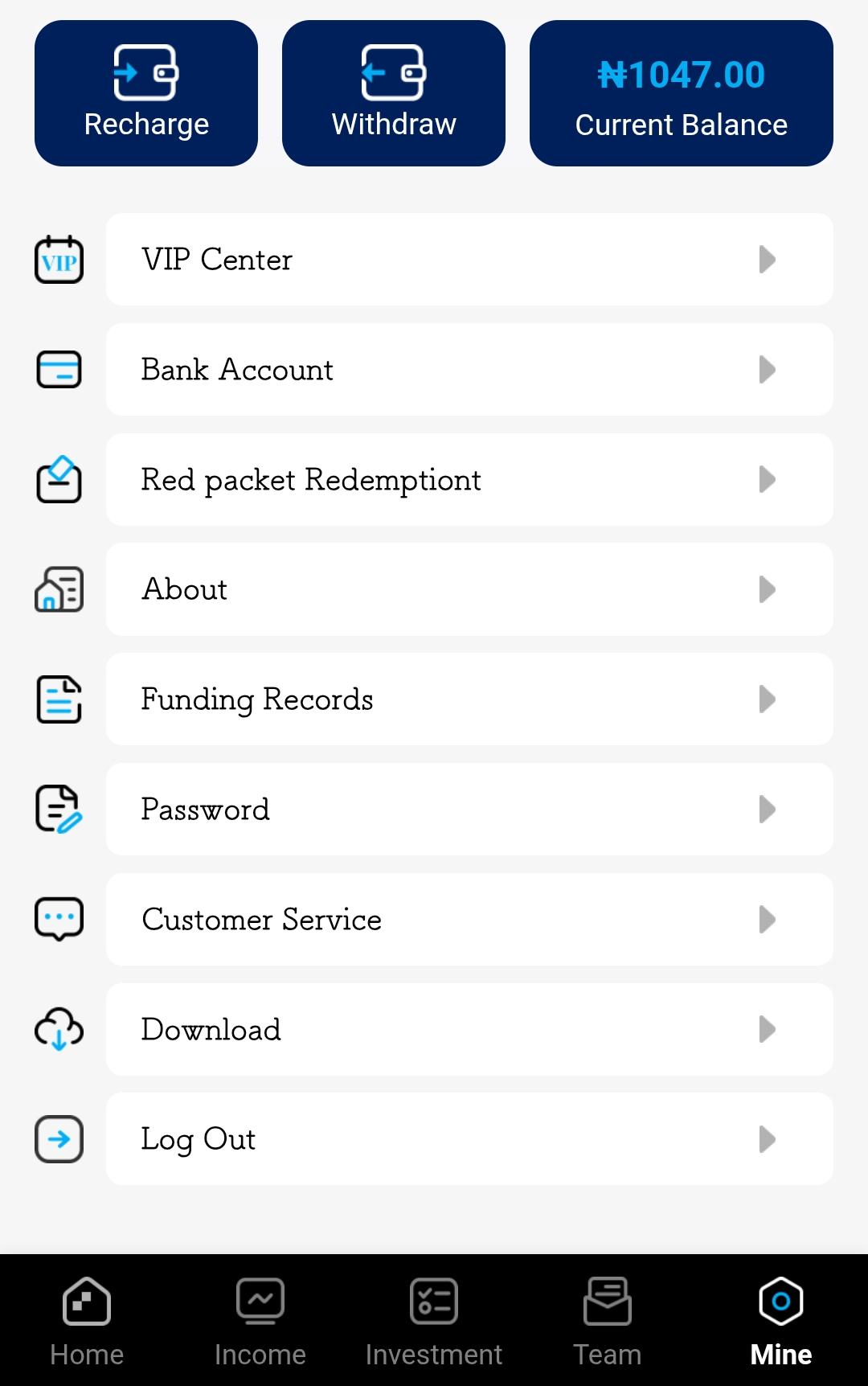This screenshot has width=868, height=1386.
Task: Tap the Recharge button
Action: (x=146, y=93)
